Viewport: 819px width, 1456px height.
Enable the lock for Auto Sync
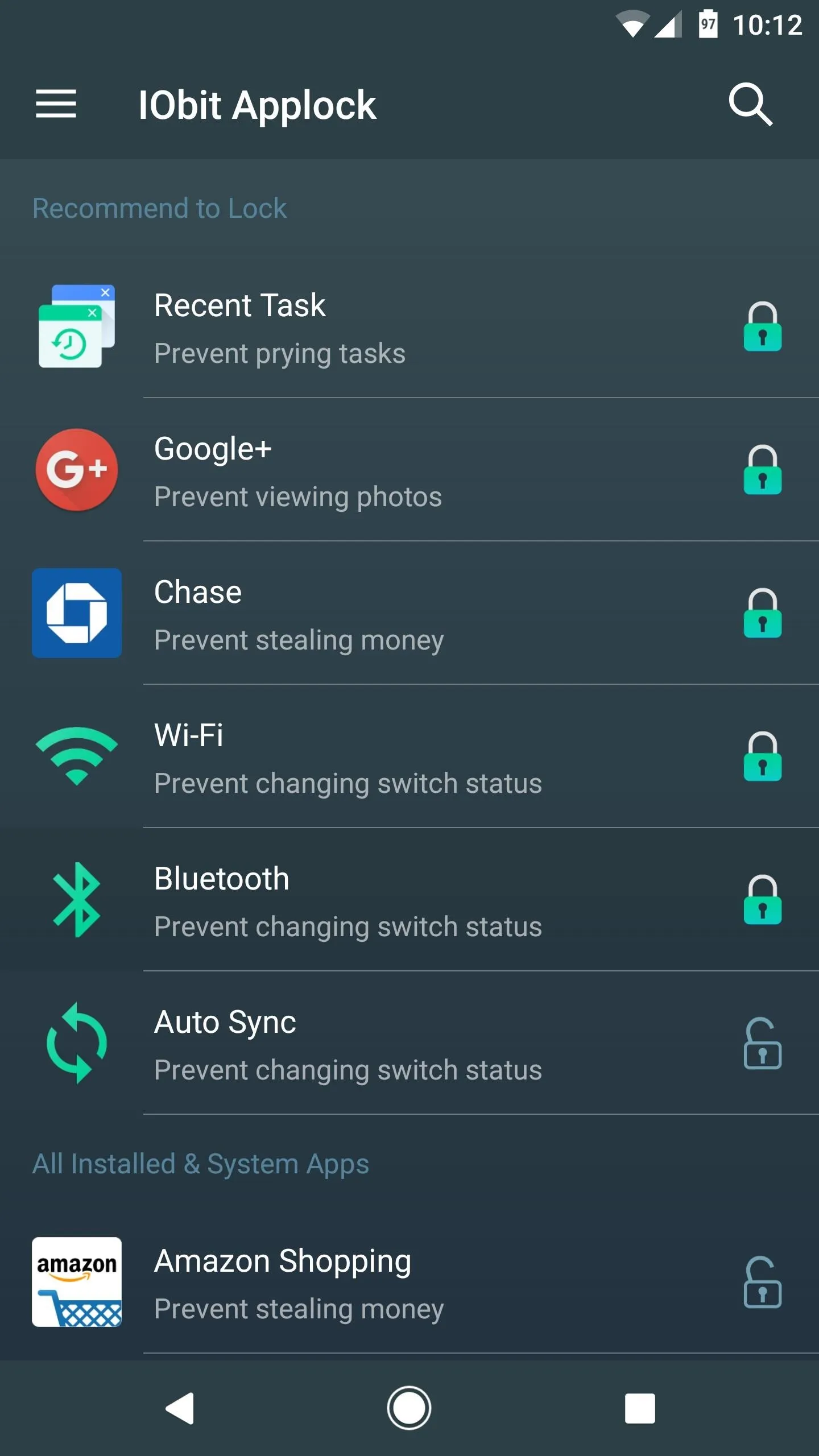(762, 1043)
